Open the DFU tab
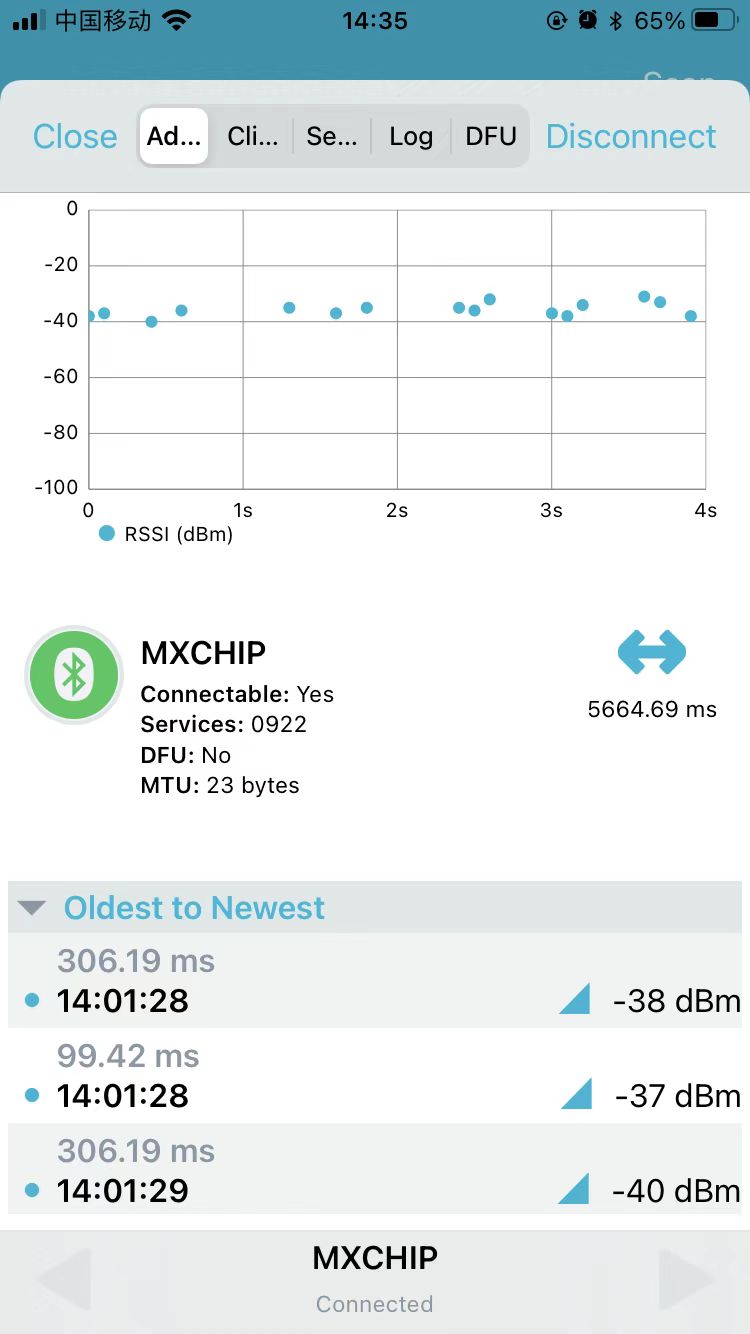750x1334 pixels. (491, 136)
